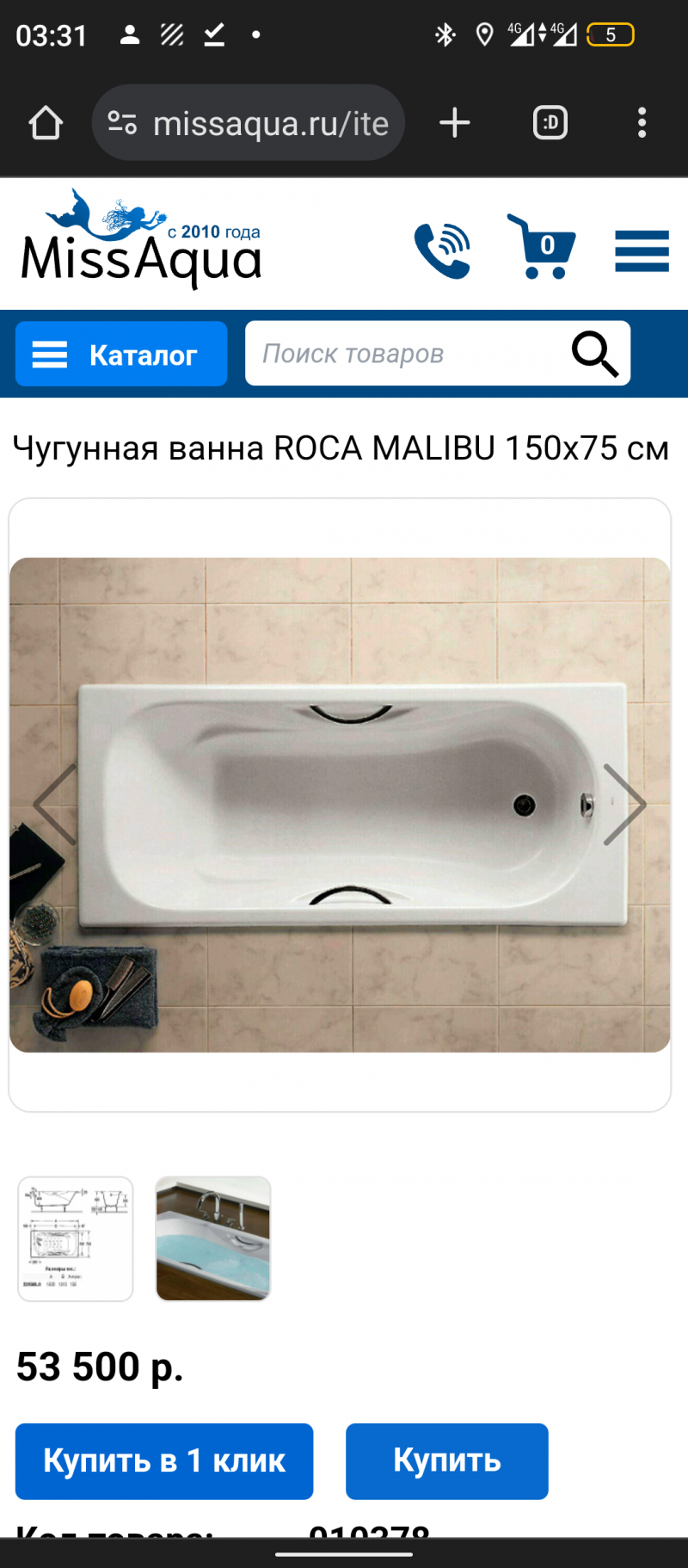Viewport: 688px width, 1568px height.
Task: Add the bathtub with Купить button
Action: [x=446, y=1460]
